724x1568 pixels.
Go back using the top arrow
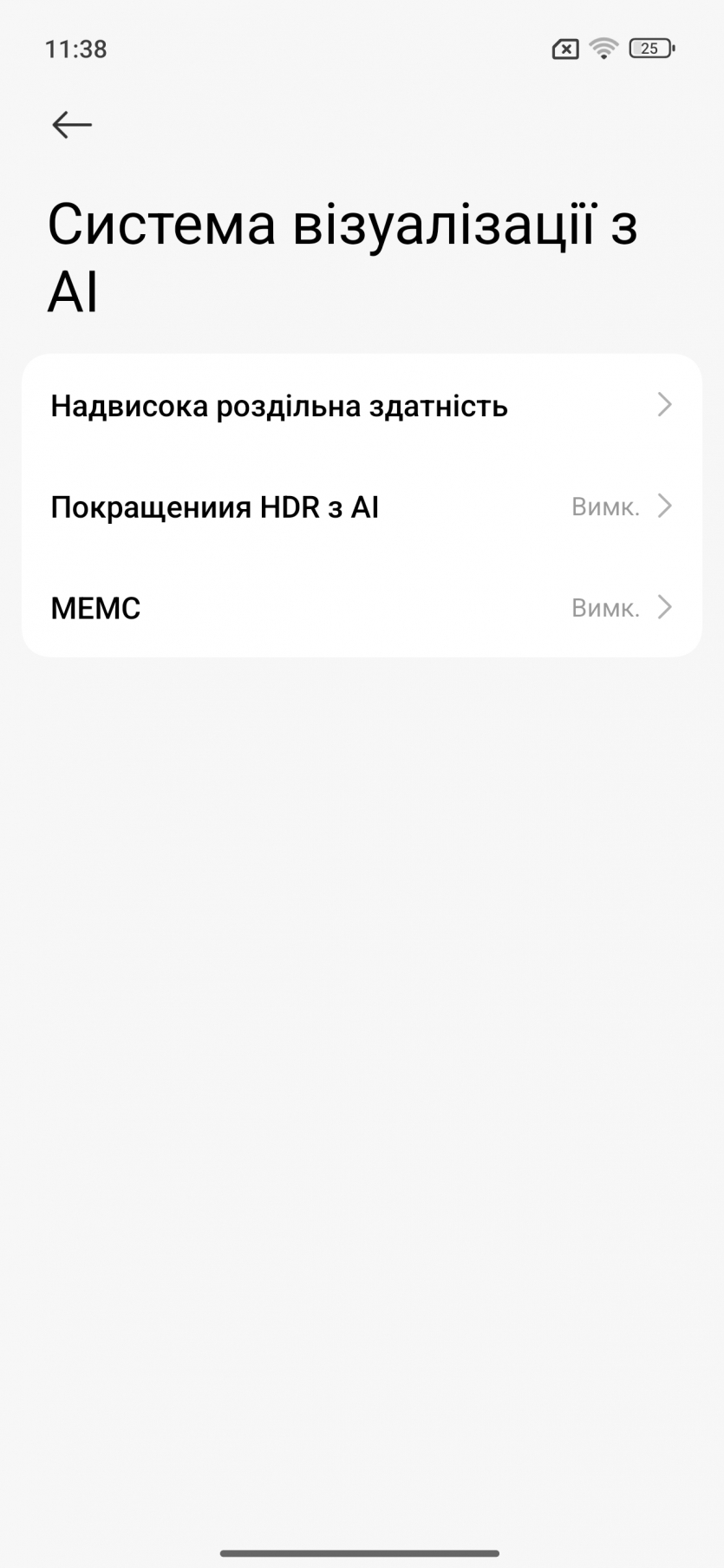coord(72,125)
